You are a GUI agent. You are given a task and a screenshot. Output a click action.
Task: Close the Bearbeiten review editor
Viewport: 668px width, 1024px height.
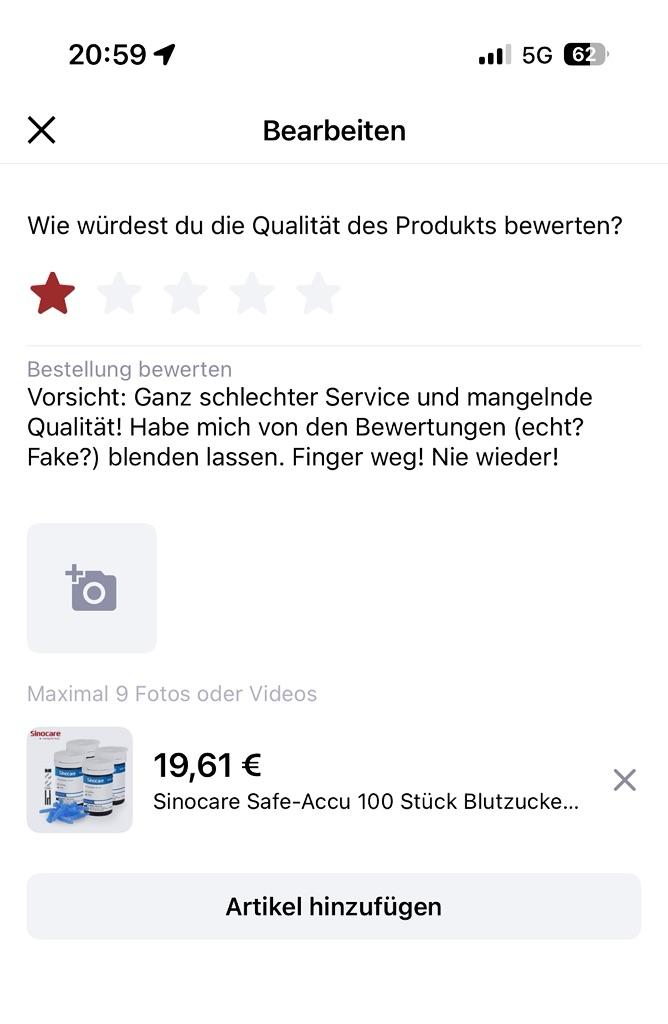click(x=41, y=130)
